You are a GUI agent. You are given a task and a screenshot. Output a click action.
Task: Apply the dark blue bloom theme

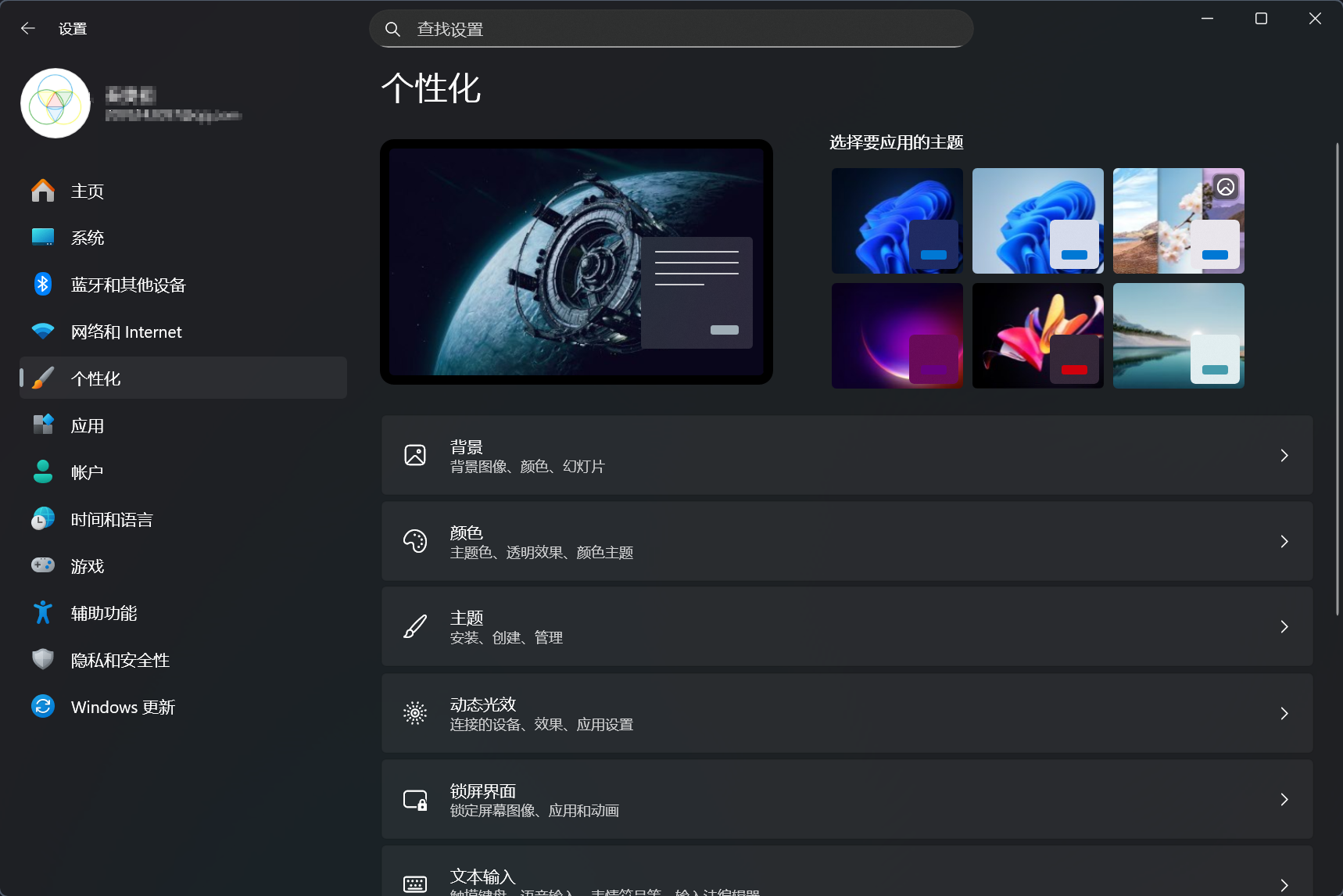tap(897, 220)
